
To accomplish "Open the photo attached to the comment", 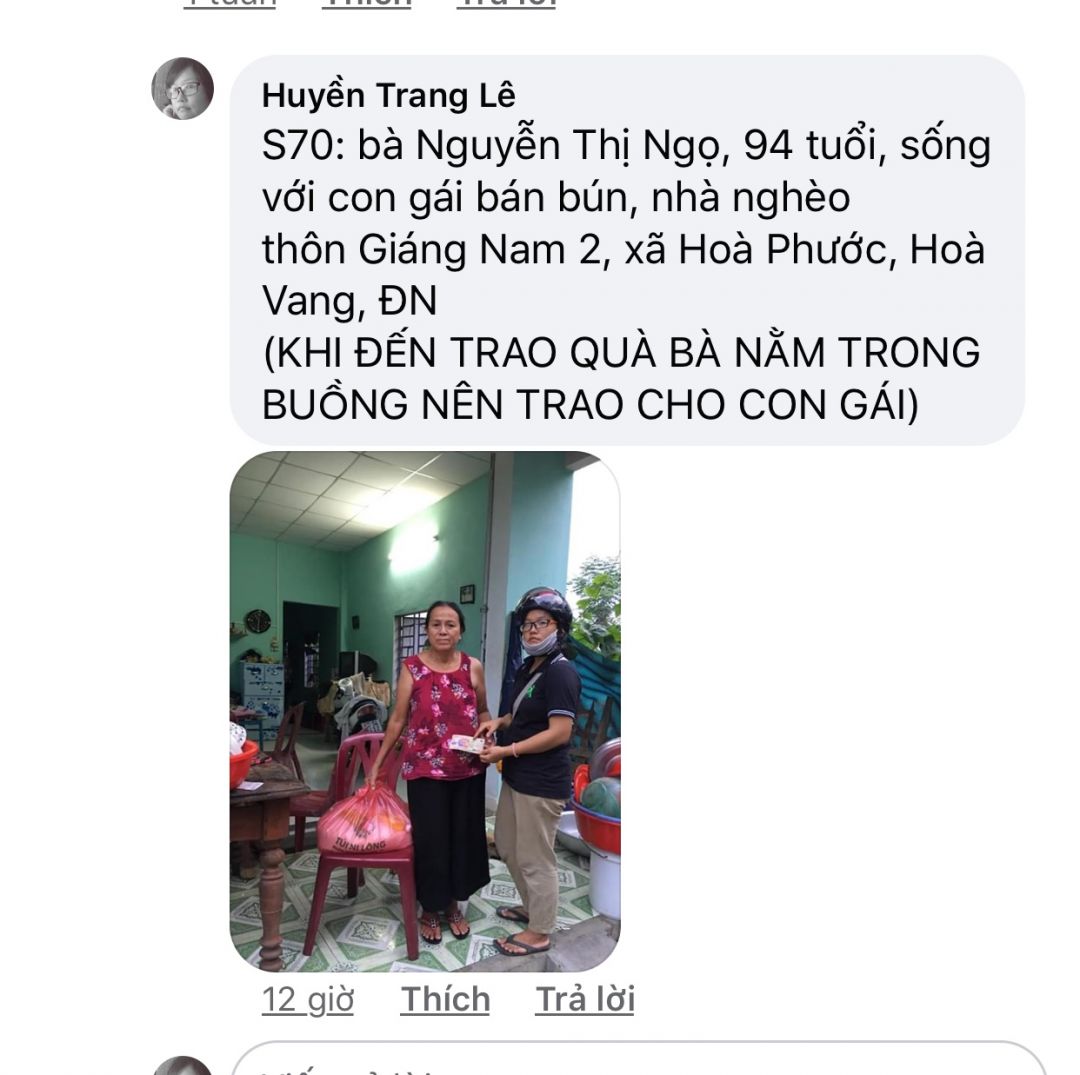I will 425,711.
